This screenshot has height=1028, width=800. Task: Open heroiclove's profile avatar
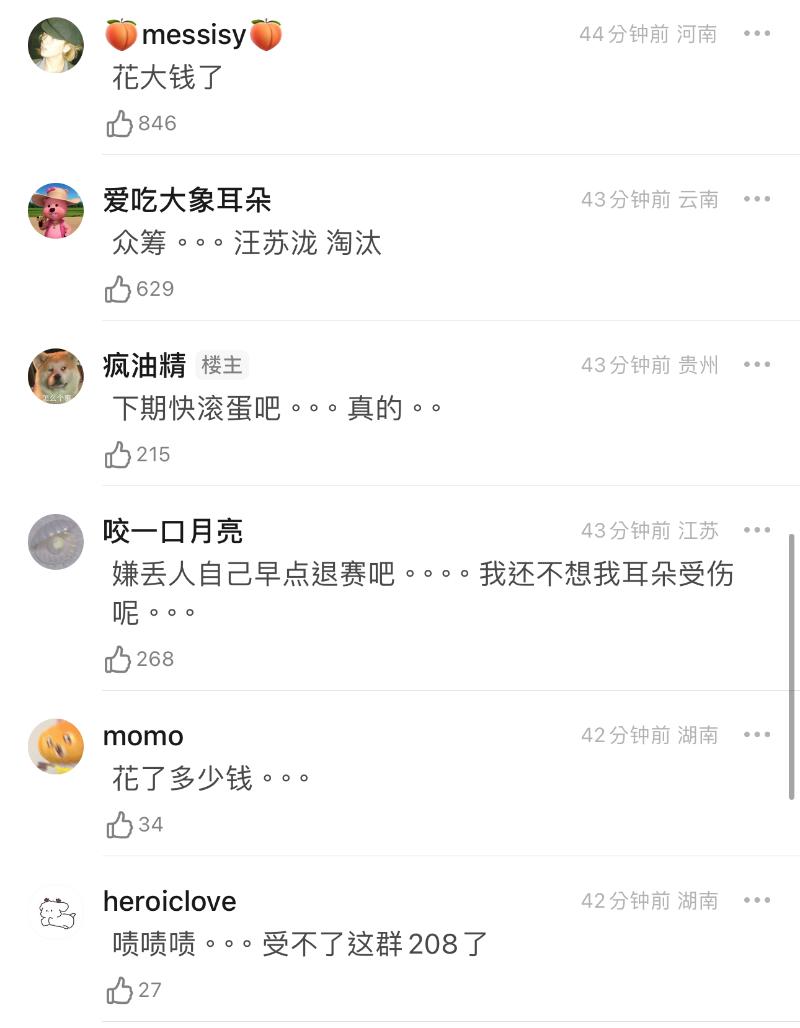tap(56, 912)
